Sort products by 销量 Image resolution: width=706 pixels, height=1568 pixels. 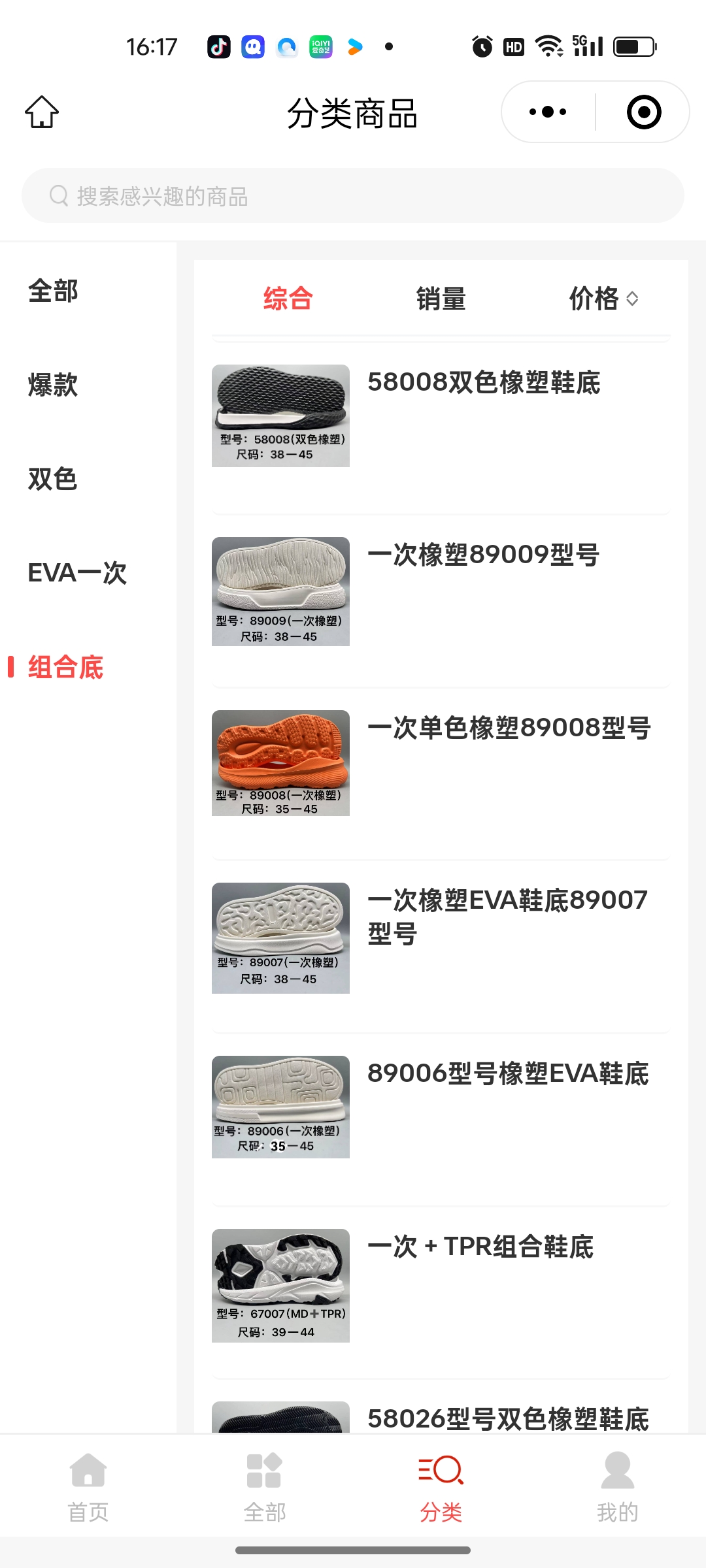[x=441, y=299]
